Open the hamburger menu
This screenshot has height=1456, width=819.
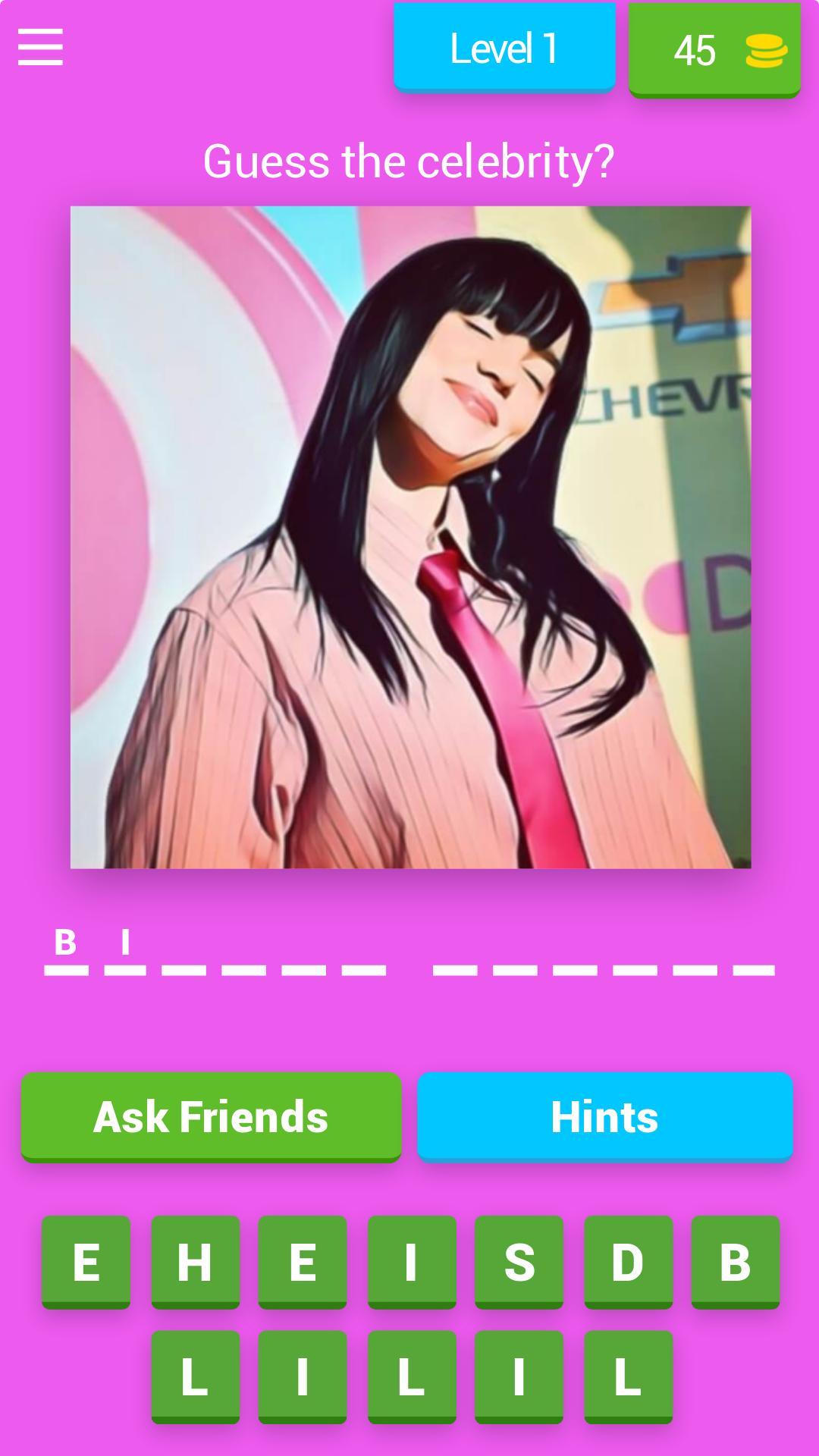click(x=40, y=47)
